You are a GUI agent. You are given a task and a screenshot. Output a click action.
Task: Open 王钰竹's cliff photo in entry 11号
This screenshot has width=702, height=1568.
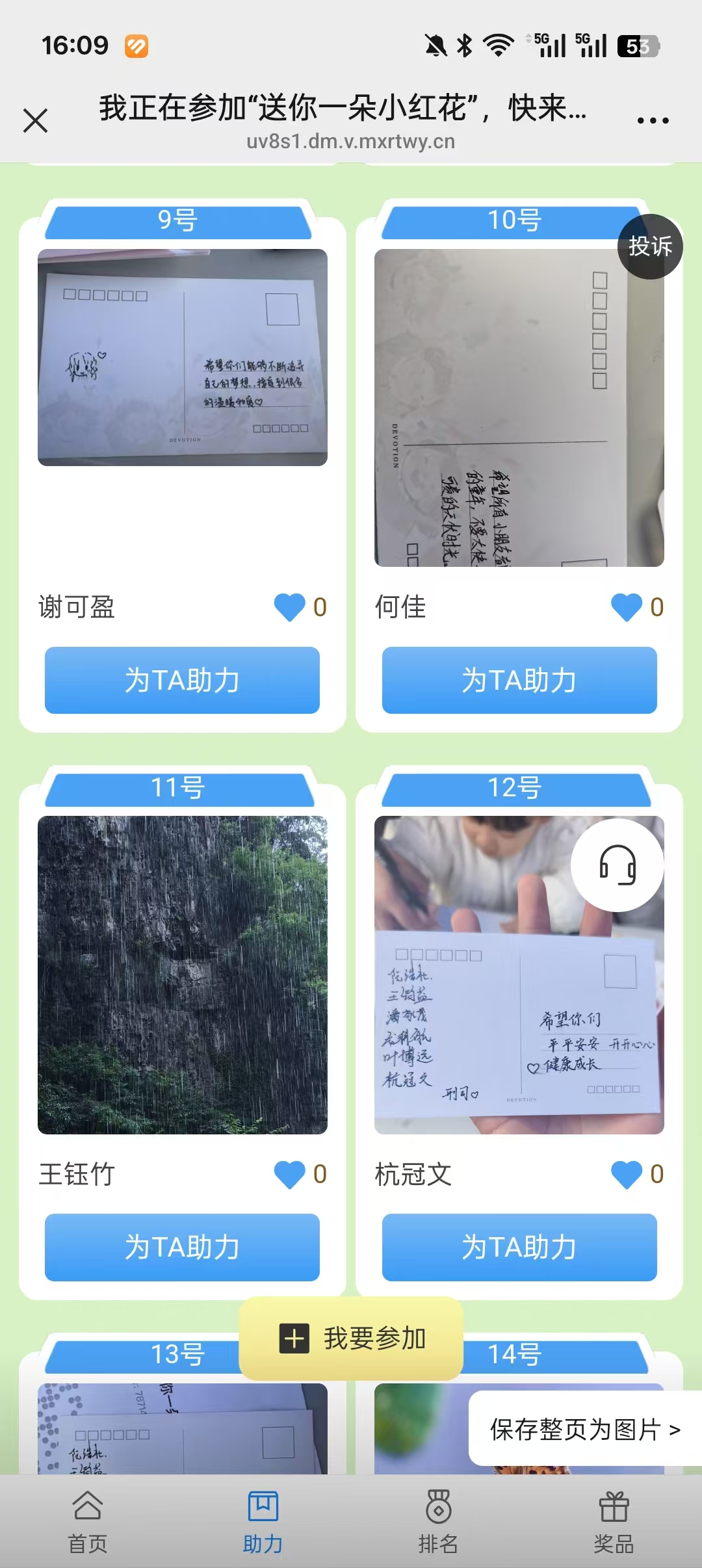[183, 975]
